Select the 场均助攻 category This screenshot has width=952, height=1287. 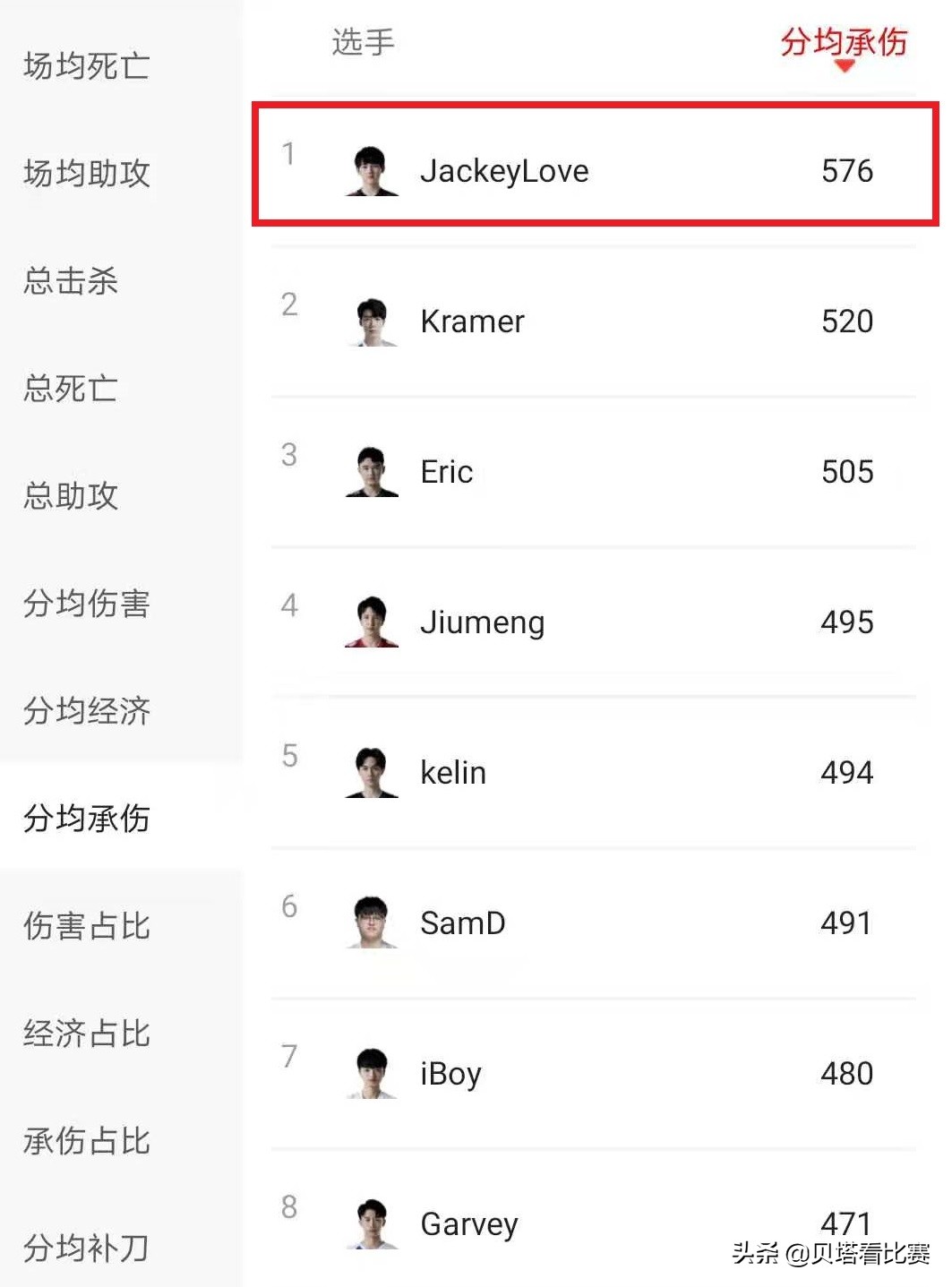(x=87, y=173)
